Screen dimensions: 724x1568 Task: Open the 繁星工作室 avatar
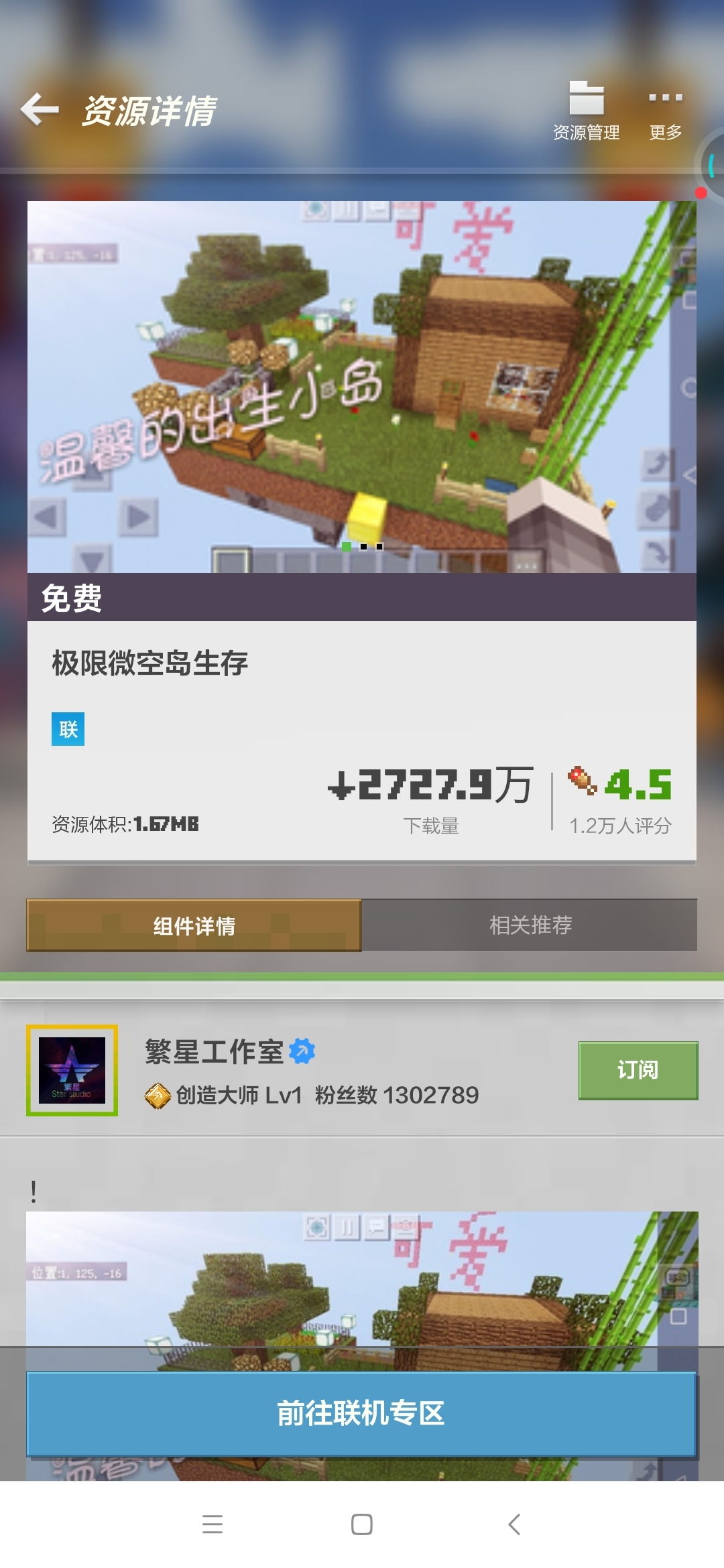[x=72, y=1070]
